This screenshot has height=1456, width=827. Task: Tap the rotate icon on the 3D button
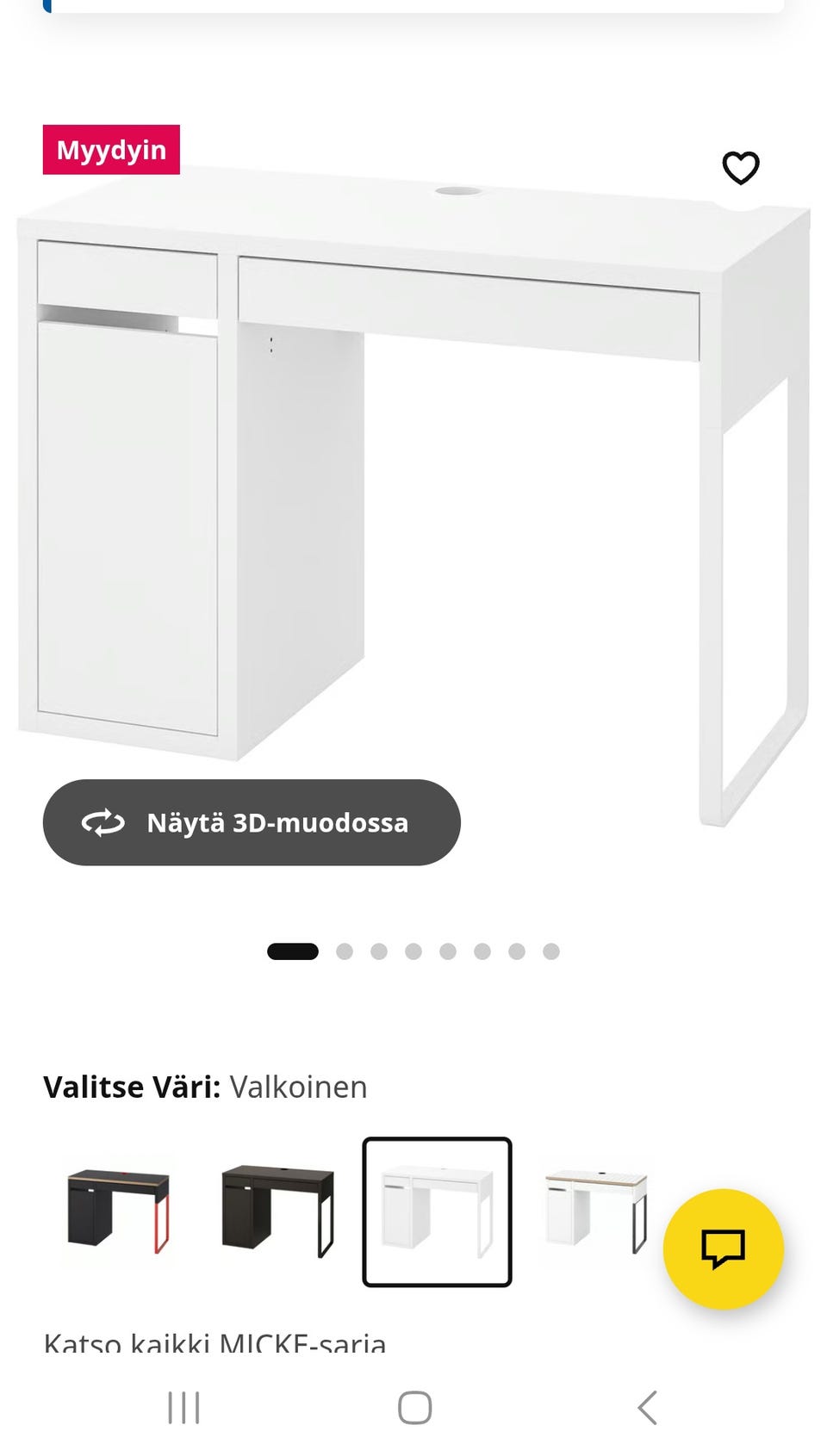103,822
